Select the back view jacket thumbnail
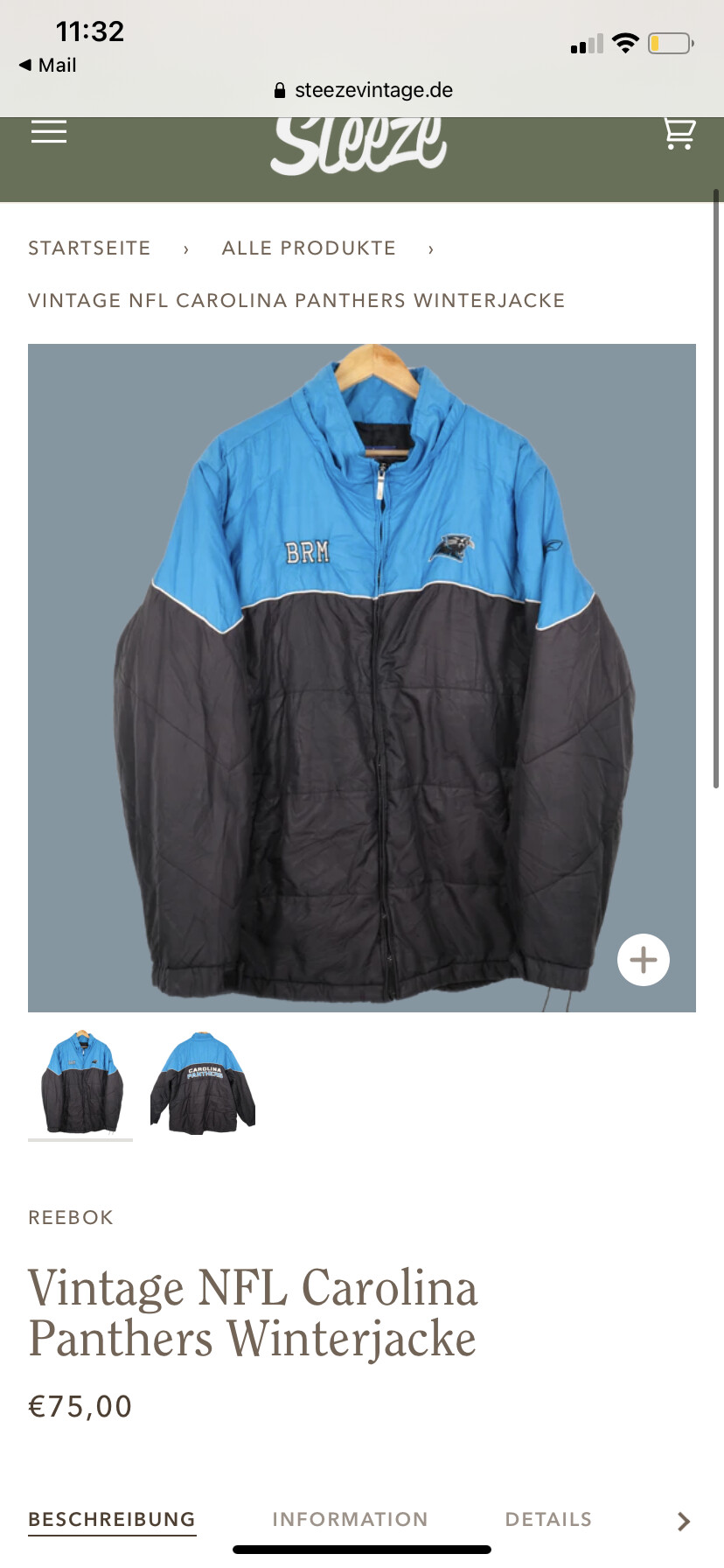This screenshot has height=1568, width=724. 203,1083
